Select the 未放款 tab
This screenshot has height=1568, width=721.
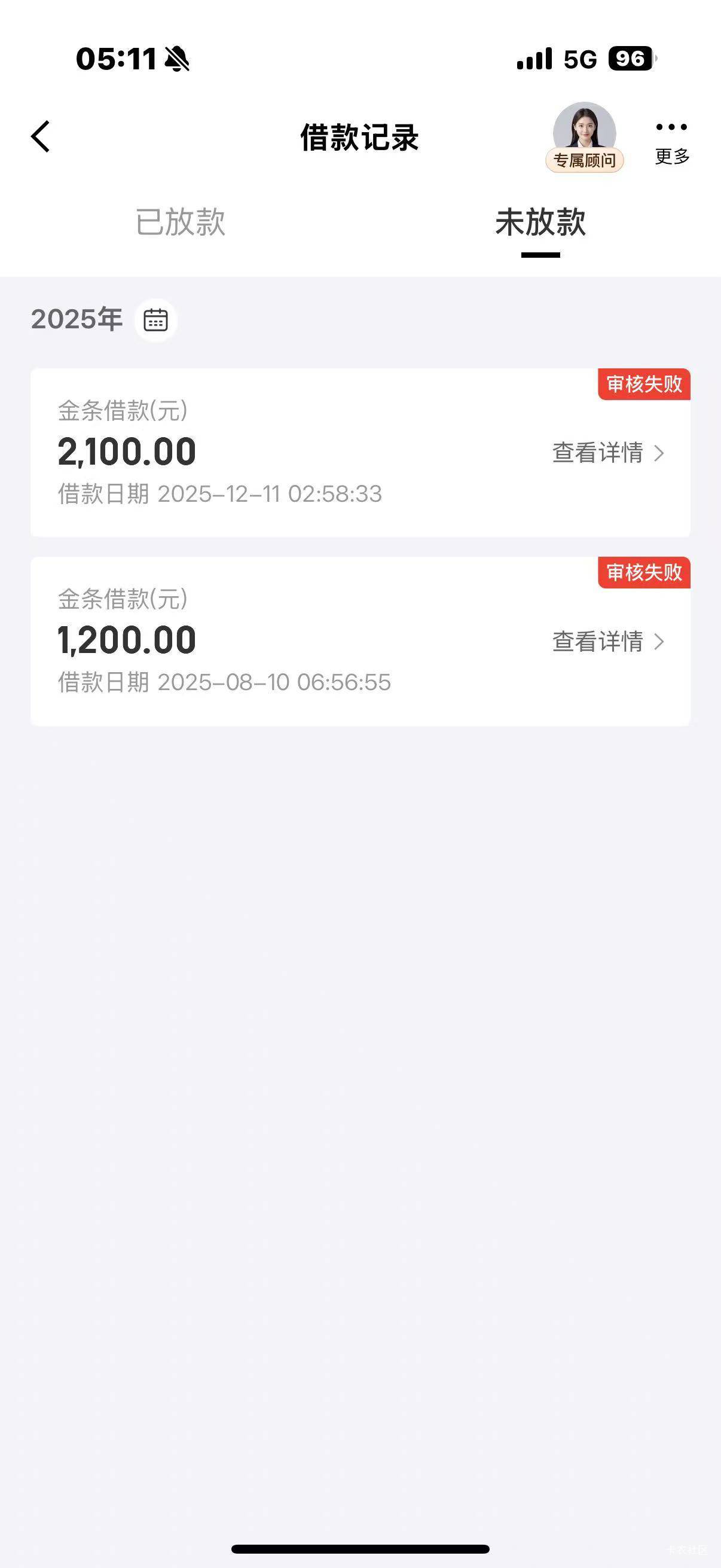(x=540, y=221)
